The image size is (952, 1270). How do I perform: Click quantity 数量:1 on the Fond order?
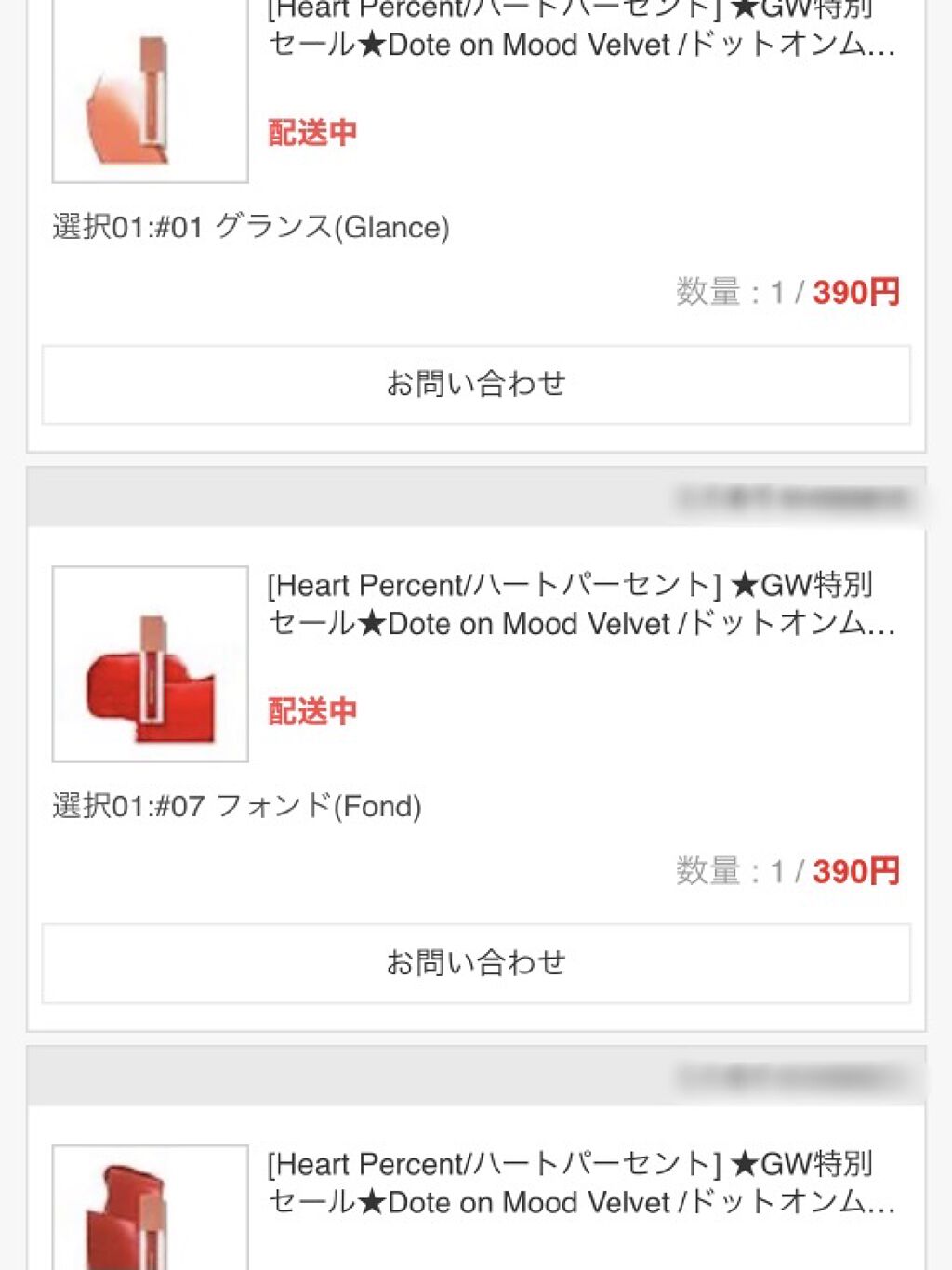pyautogui.click(x=734, y=872)
